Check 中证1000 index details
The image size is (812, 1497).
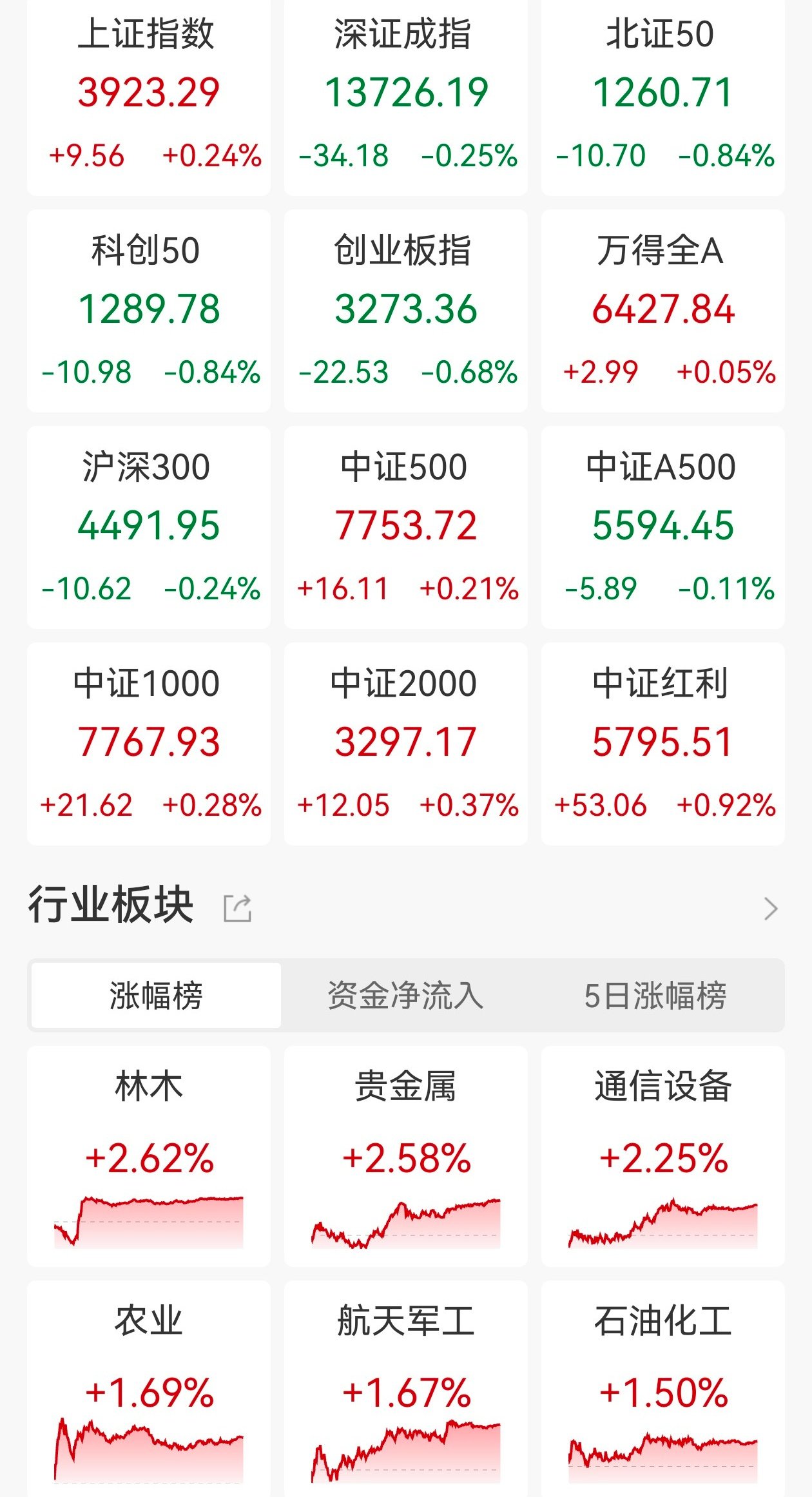pos(148,743)
